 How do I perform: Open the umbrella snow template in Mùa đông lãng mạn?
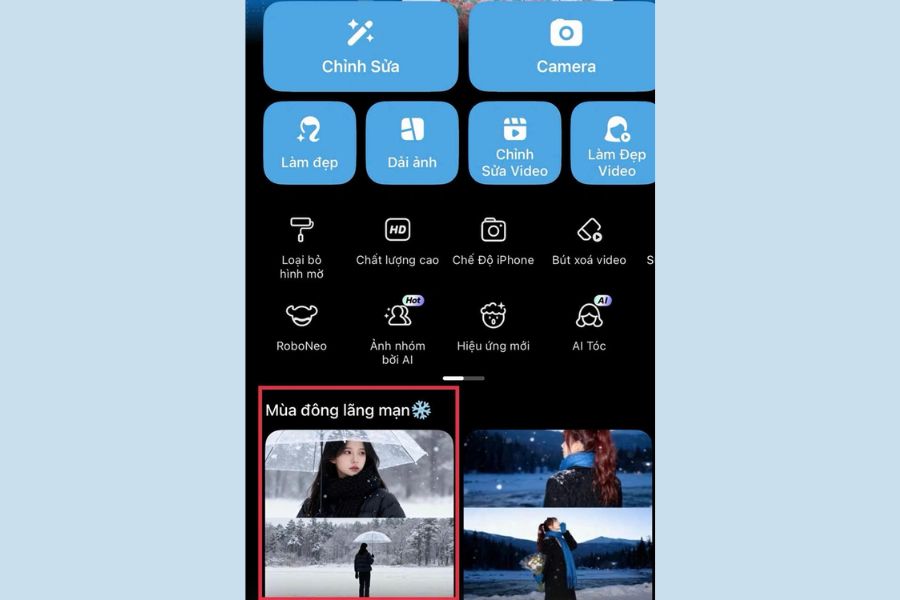[359, 512]
